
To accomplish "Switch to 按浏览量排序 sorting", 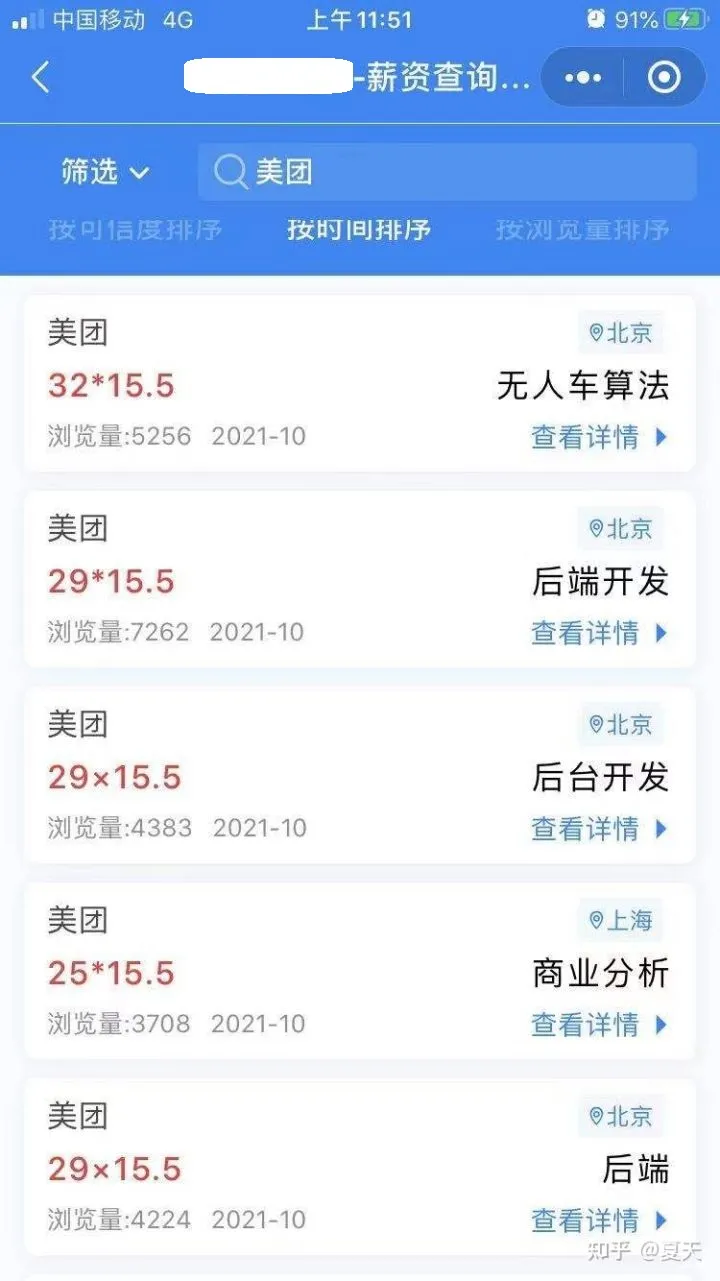I will point(583,229).
